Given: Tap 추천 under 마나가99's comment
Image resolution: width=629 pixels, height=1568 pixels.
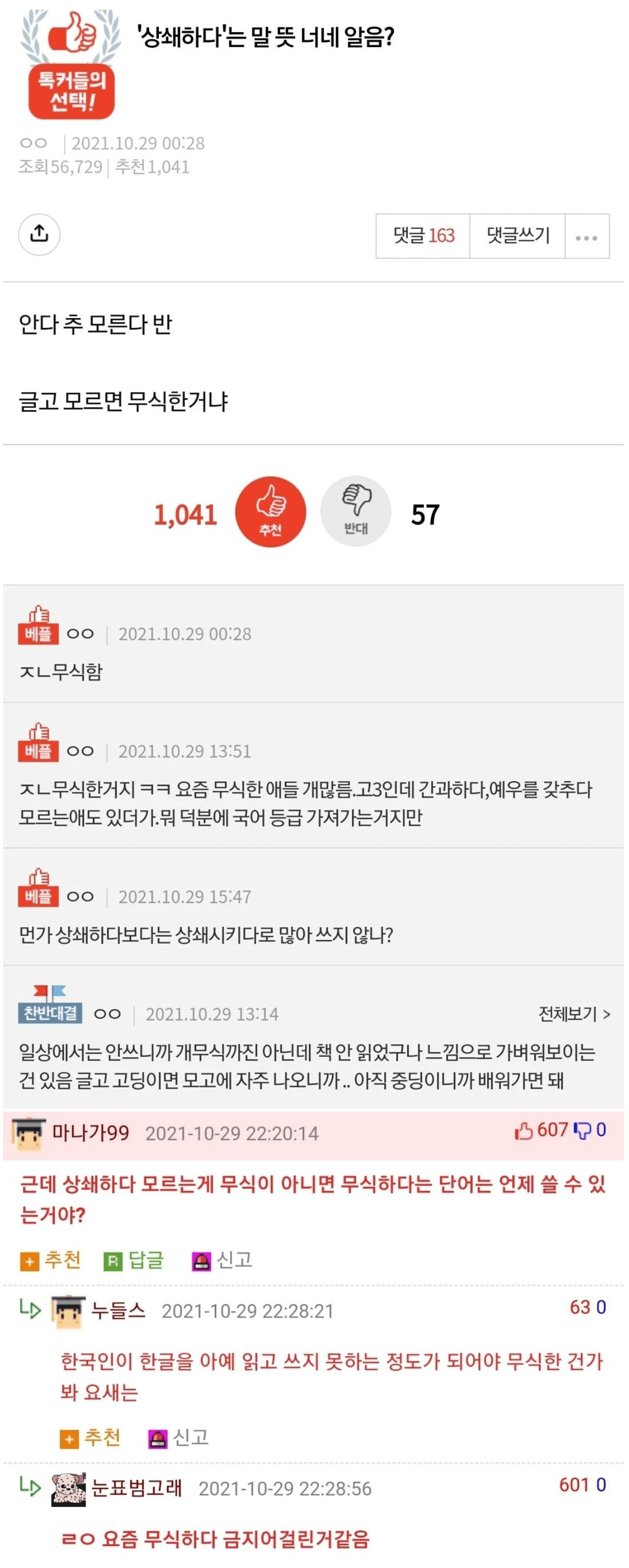Looking at the screenshot, I should coord(51,1260).
